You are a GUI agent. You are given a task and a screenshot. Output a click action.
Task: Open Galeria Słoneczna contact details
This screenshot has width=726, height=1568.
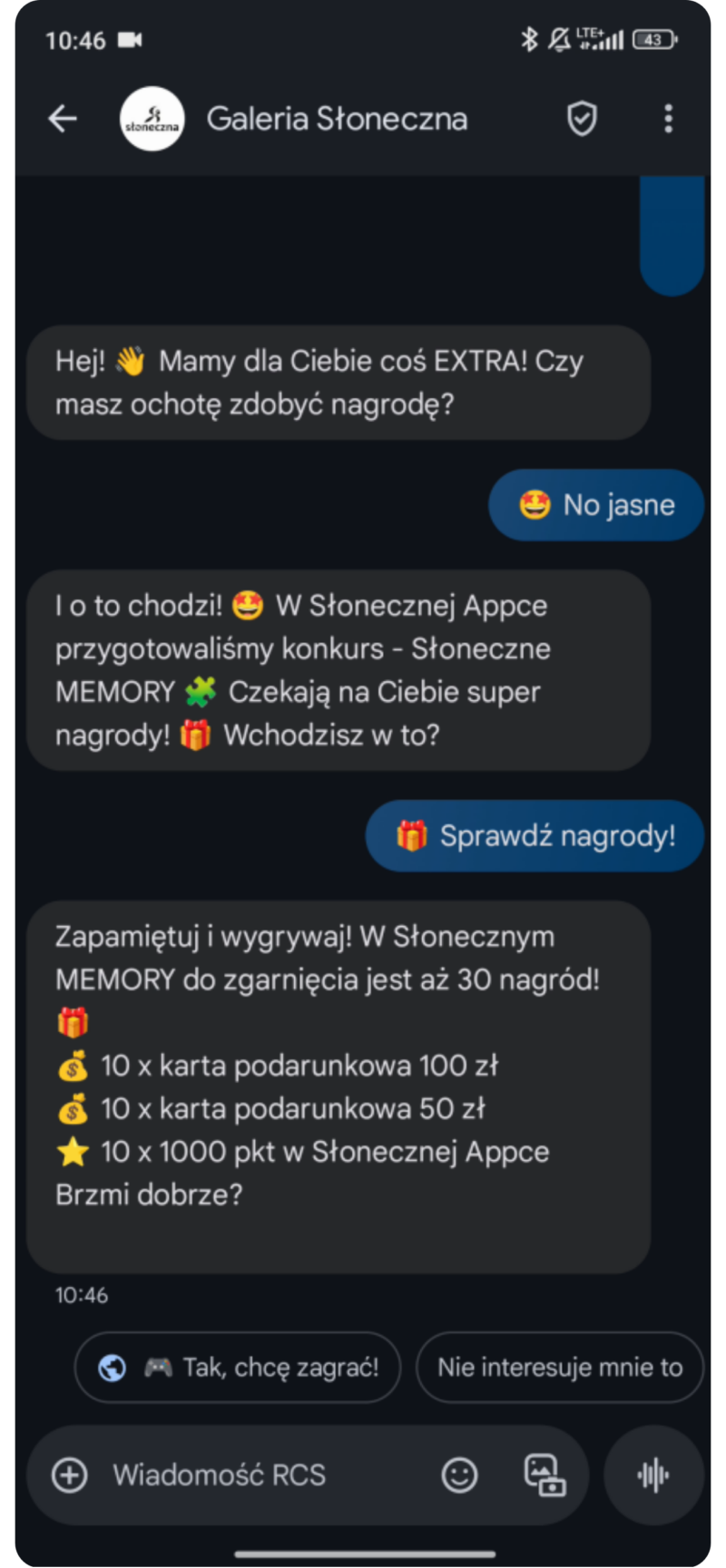tap(337, 118)
